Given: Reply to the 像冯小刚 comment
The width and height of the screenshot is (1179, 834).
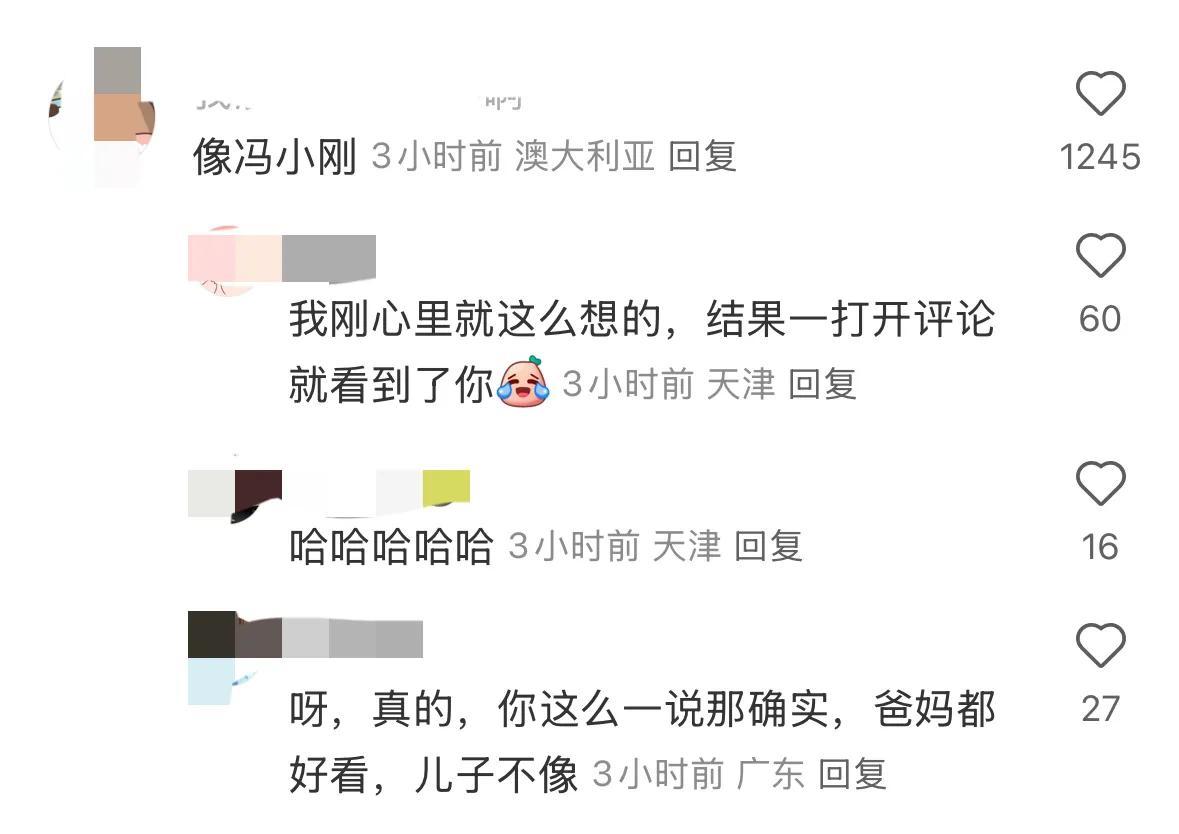Looking at the screenshot, I should click(702, 157).
